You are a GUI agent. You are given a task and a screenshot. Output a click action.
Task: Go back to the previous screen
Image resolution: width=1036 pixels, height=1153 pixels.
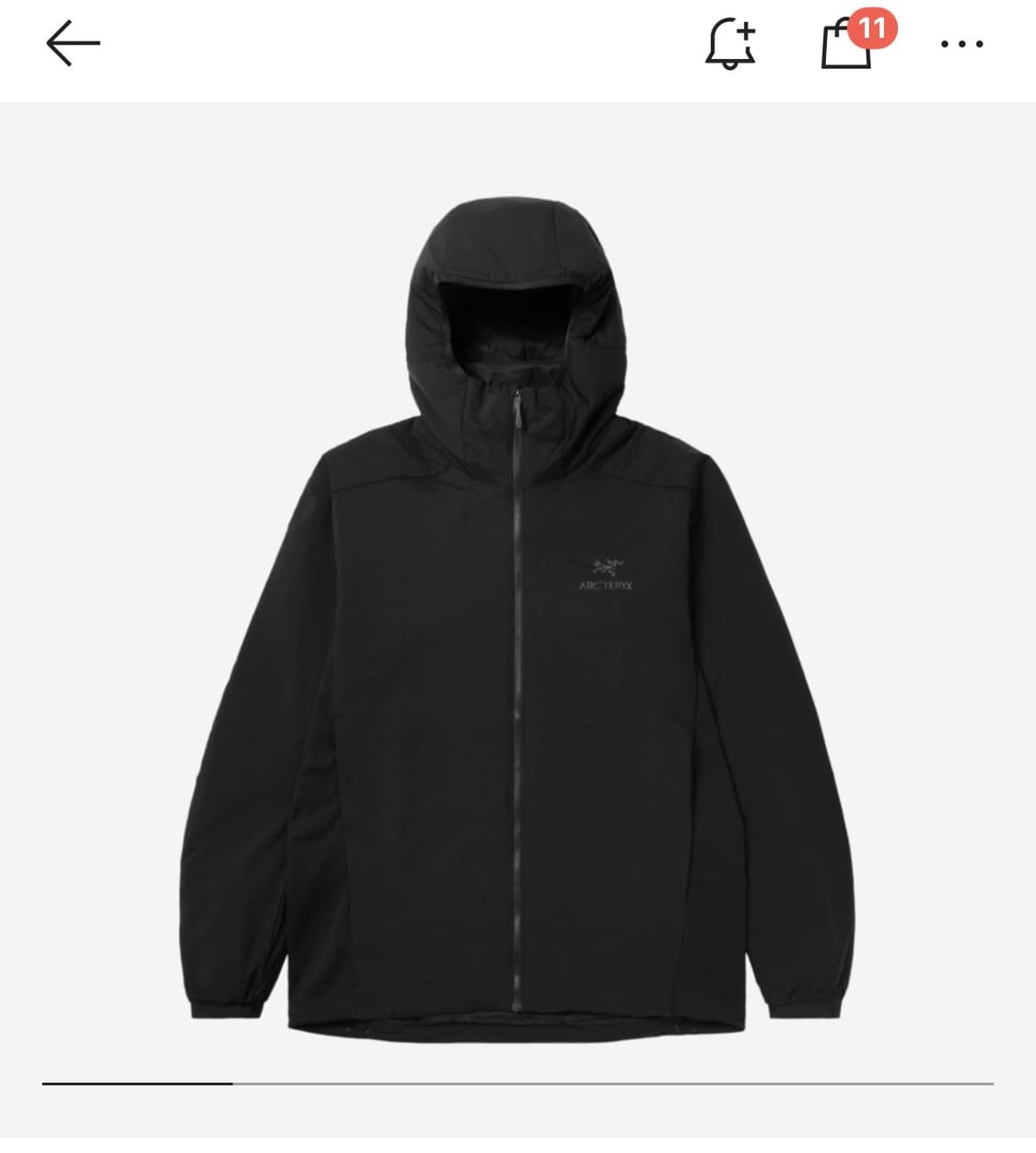(73, 43)
